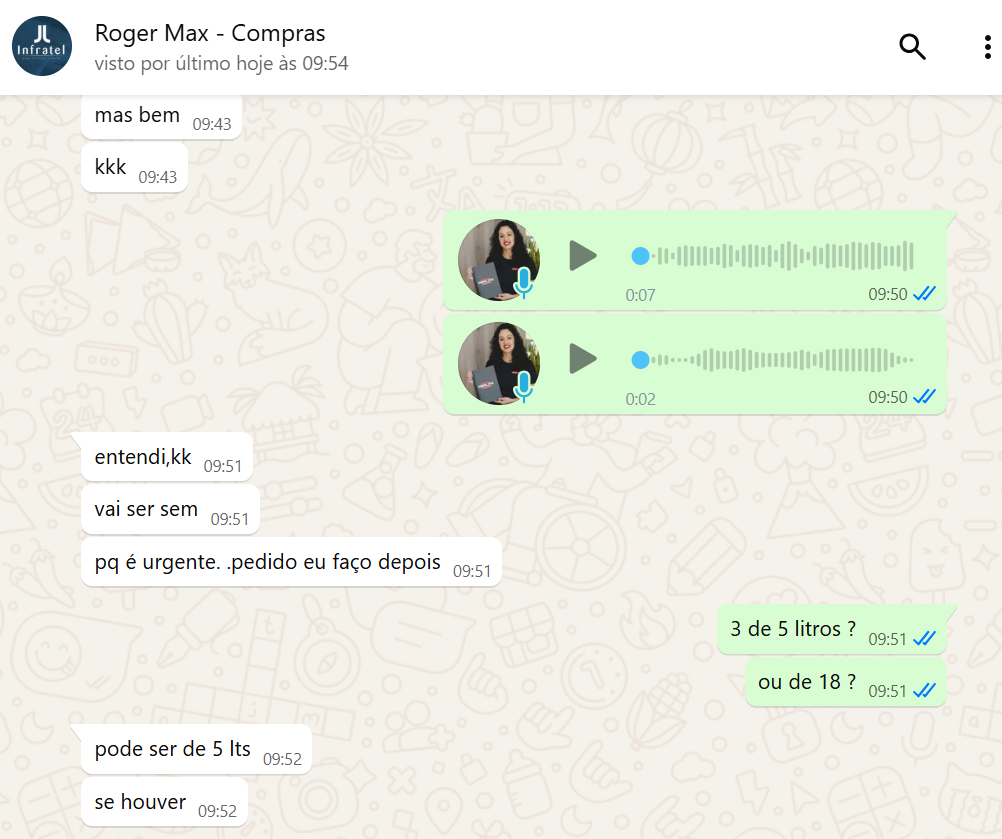The height and width of the screenshot is (839, 1002).
Task: Open the overflow menu
Action: coord(986,47)
